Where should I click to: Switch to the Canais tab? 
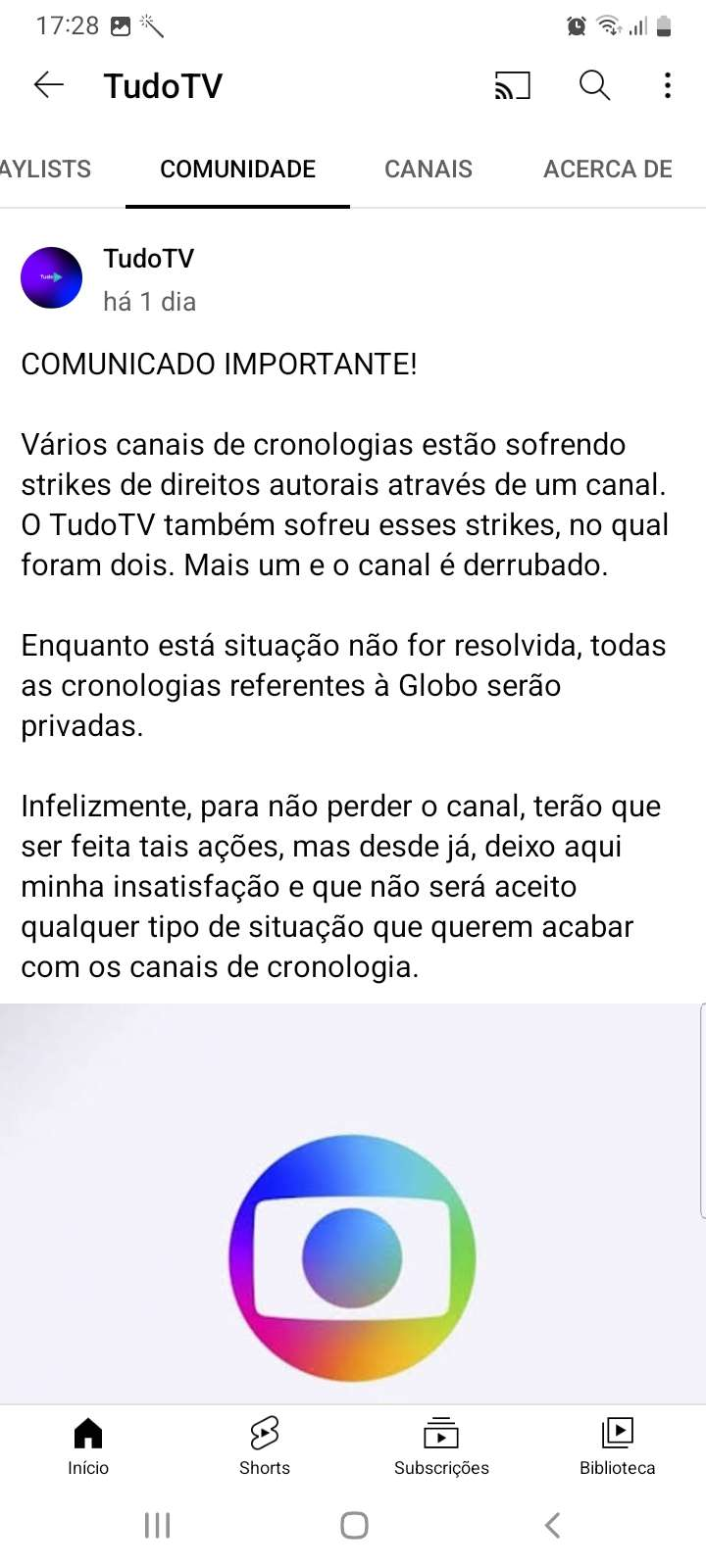(x=429, y=170)
